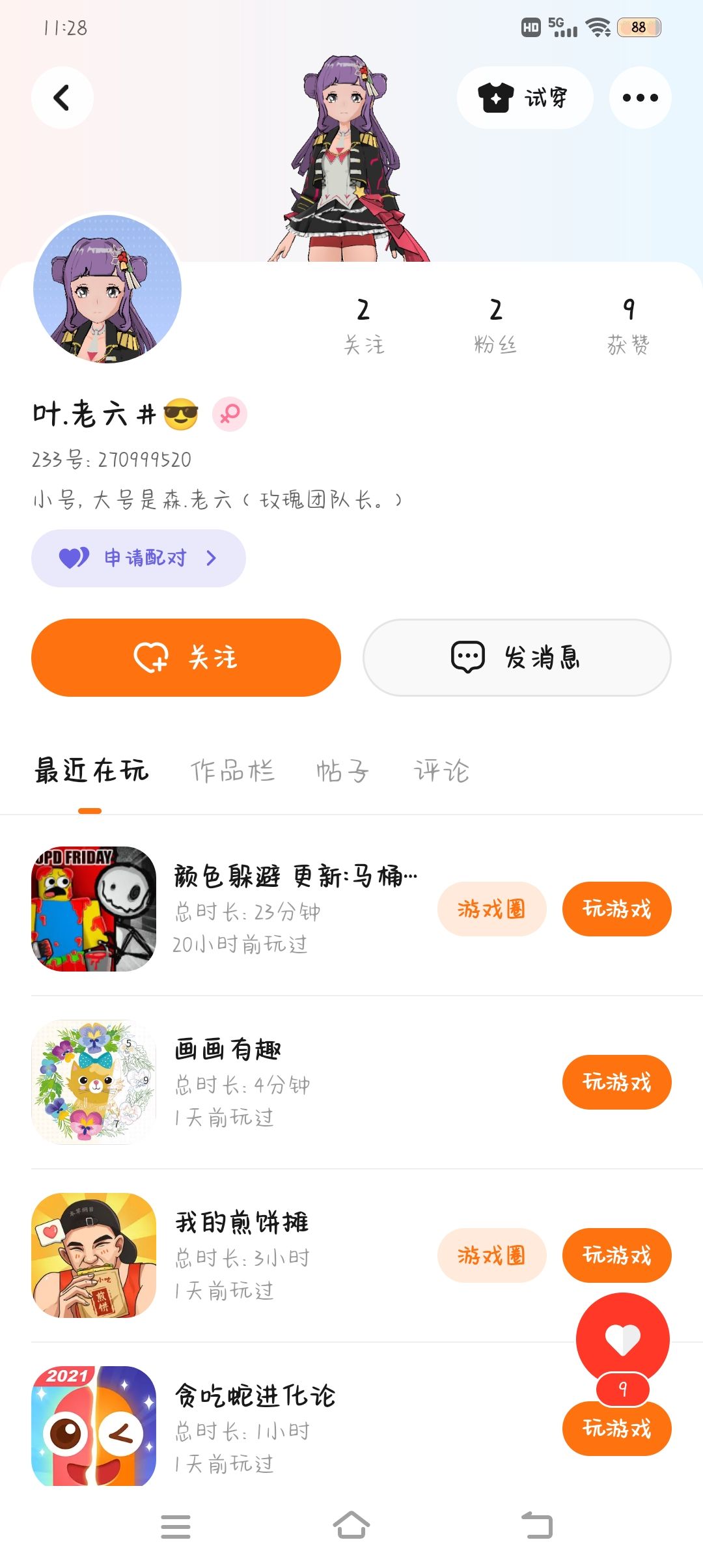The width and height of the screenshot is (703, 1568).
Task: Go to the system home screen
Action: tap(351, 1526)
